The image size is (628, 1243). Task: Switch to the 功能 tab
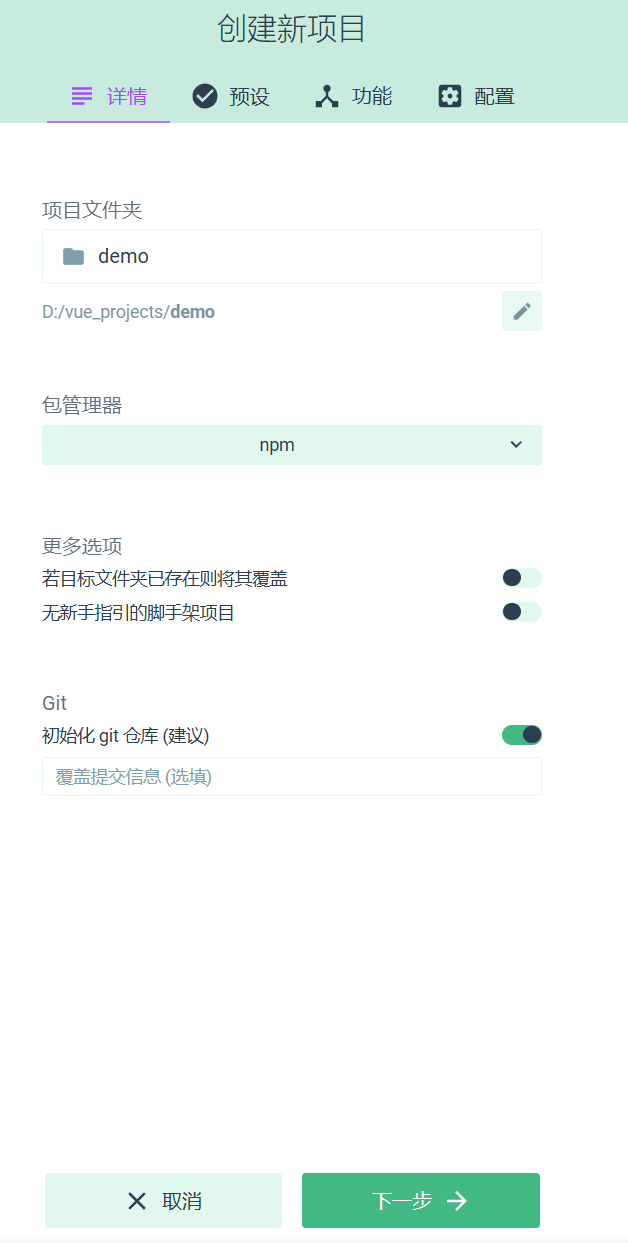click(353, 96)
